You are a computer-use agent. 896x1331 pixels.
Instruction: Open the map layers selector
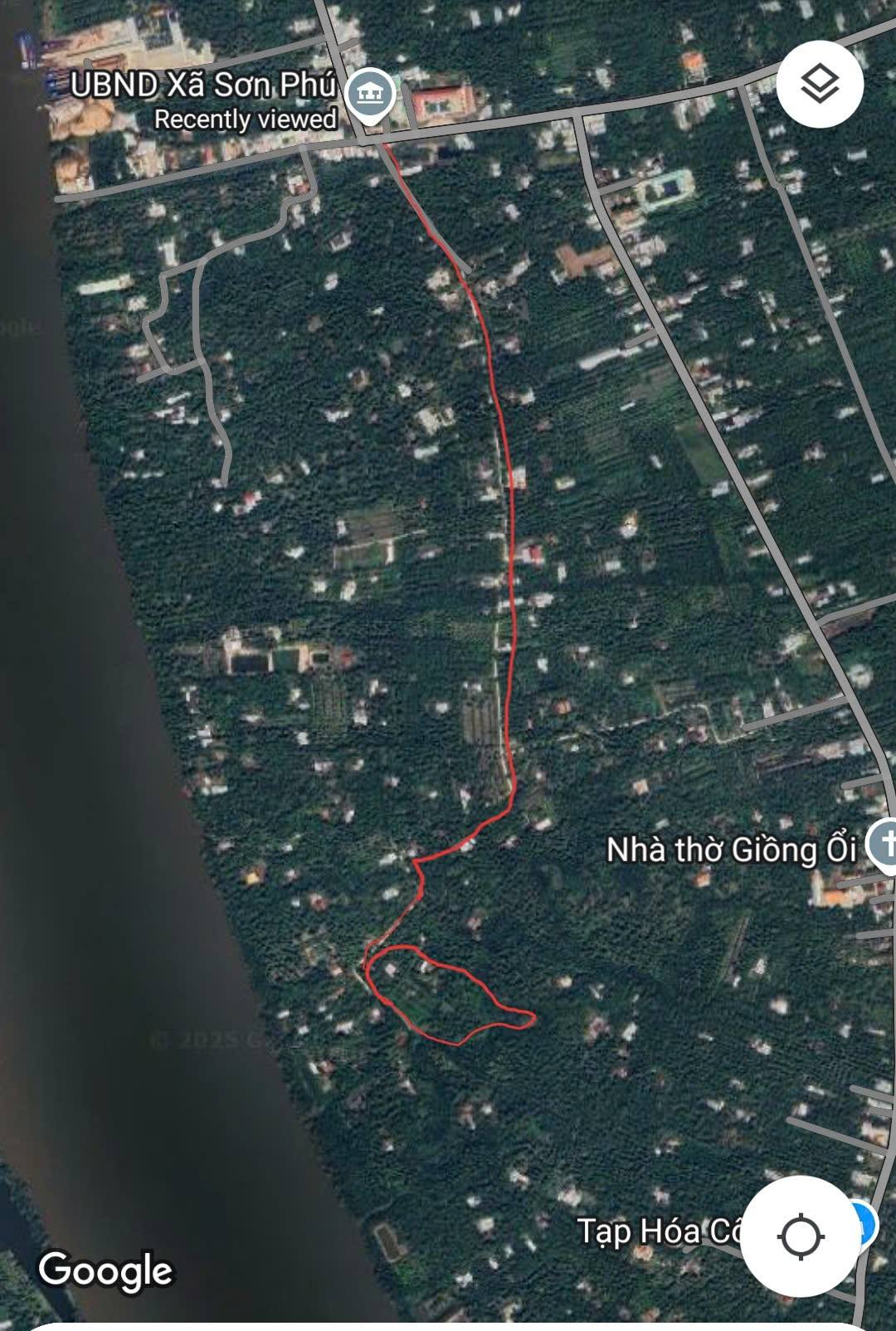coord(820,84)
